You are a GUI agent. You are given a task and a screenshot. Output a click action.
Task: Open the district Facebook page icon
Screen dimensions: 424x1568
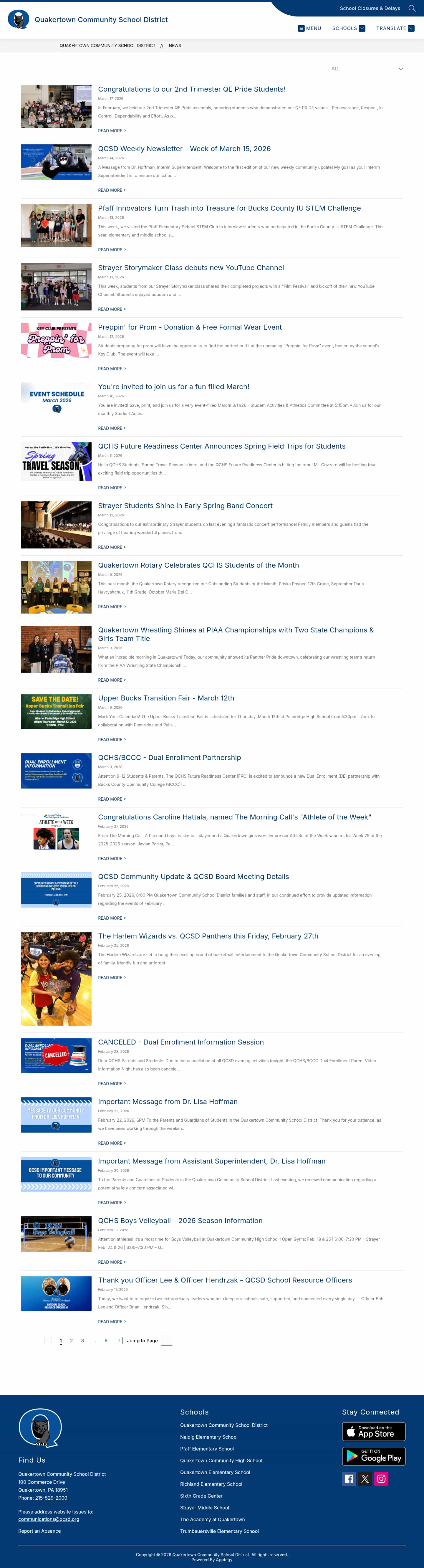[x=349, y=1478]
